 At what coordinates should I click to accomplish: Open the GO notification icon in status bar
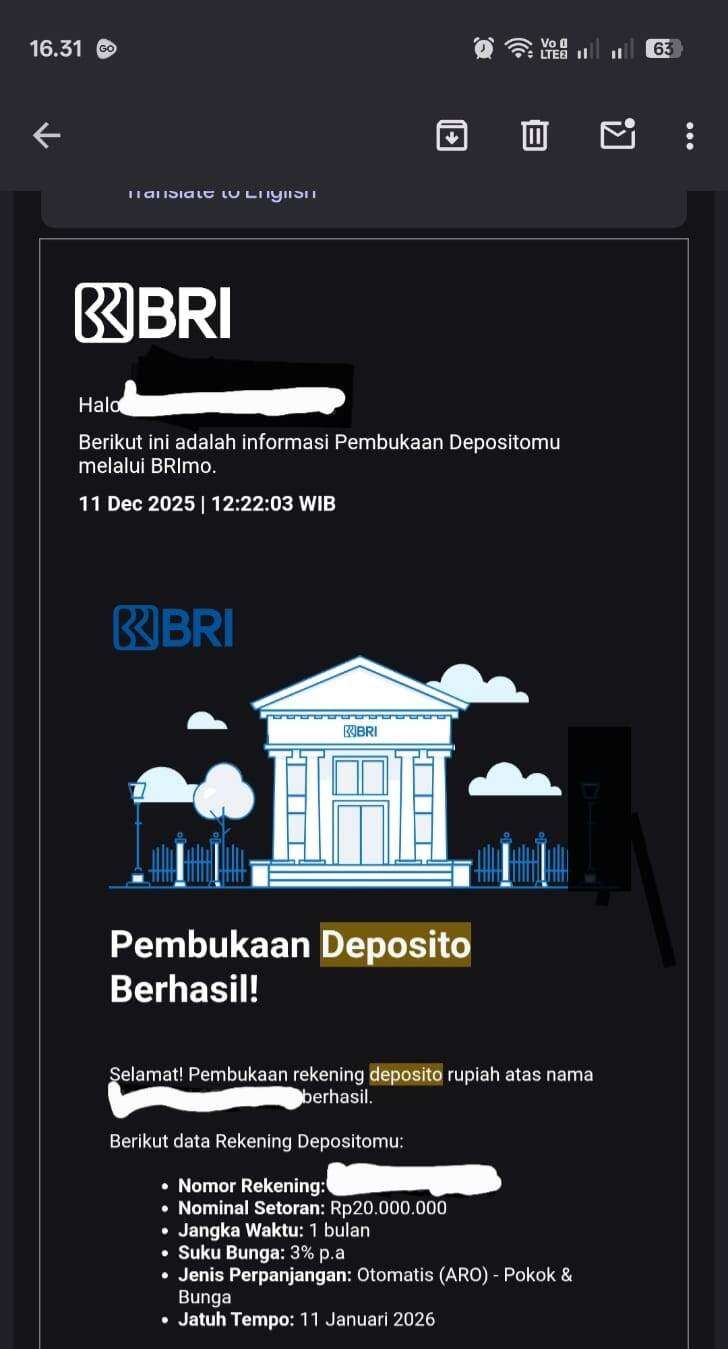click(x=105, y=47)
